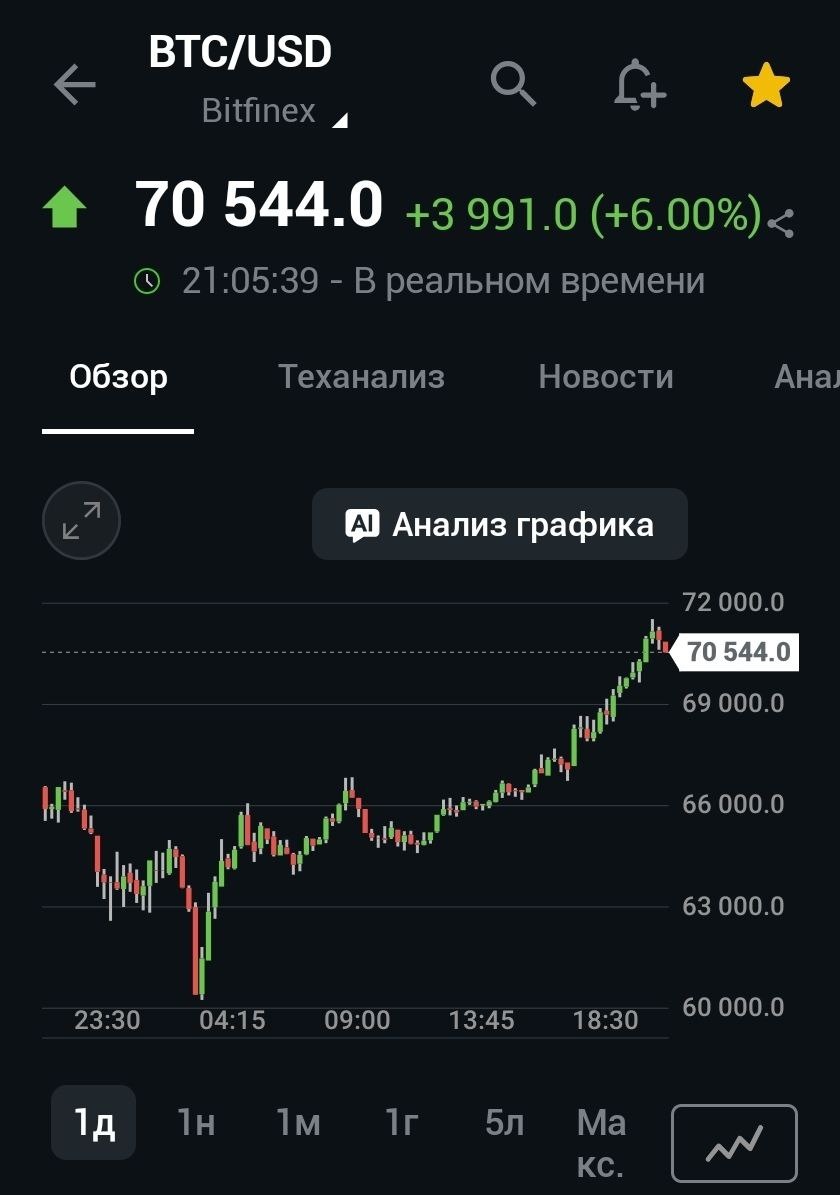Go back using the arrow icon

[x=75, y=84]
